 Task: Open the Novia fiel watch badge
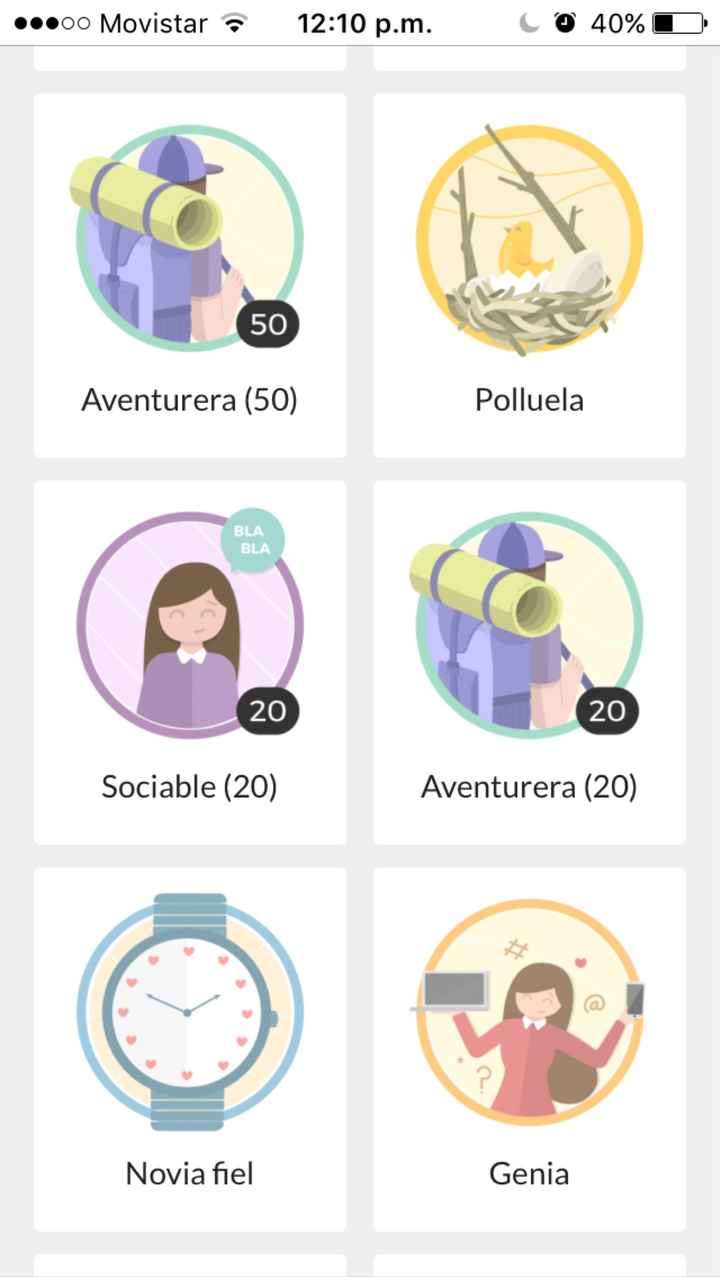tap(189, 1015)
